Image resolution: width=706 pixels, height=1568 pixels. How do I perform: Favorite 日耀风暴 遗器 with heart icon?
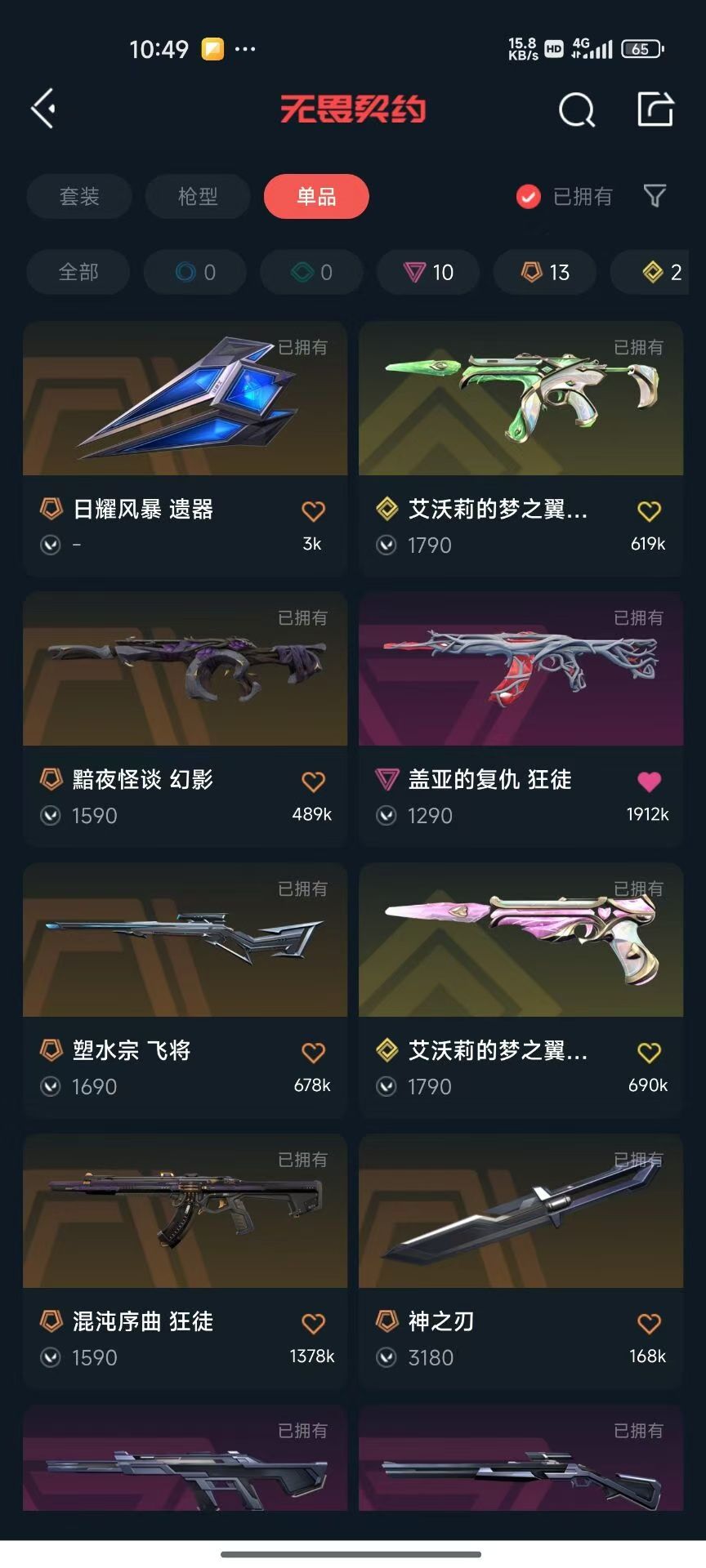tap(313, 511)
